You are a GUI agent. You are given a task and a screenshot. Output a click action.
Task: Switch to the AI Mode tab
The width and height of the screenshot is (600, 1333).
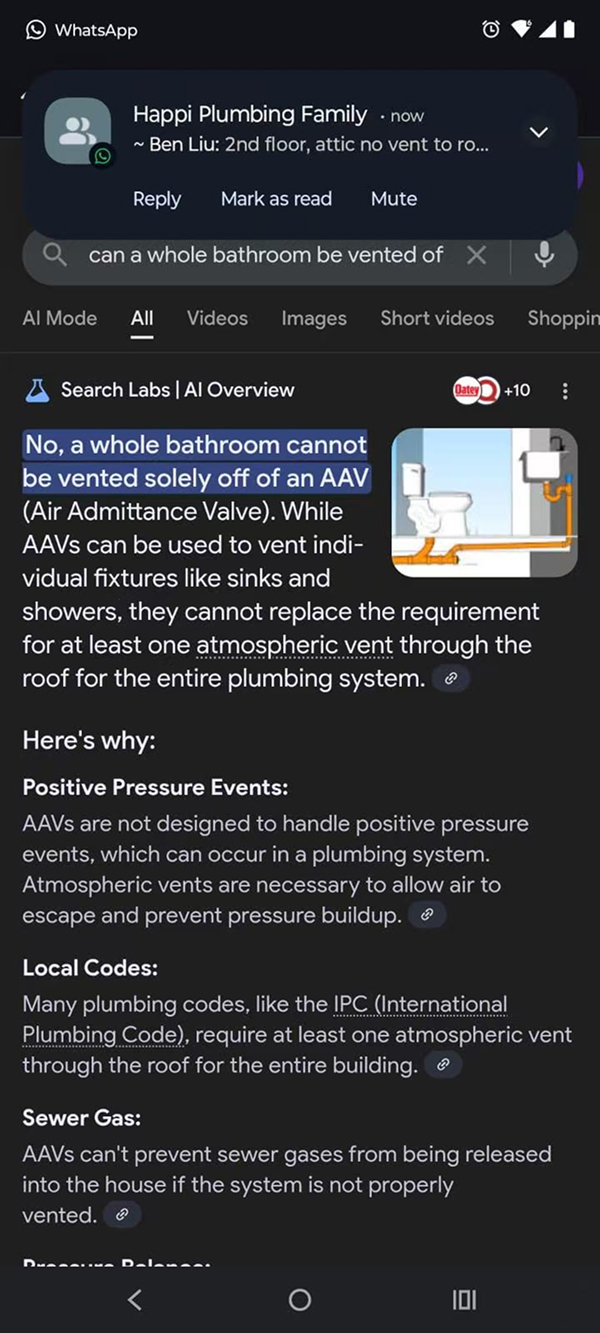click(60, 318)
